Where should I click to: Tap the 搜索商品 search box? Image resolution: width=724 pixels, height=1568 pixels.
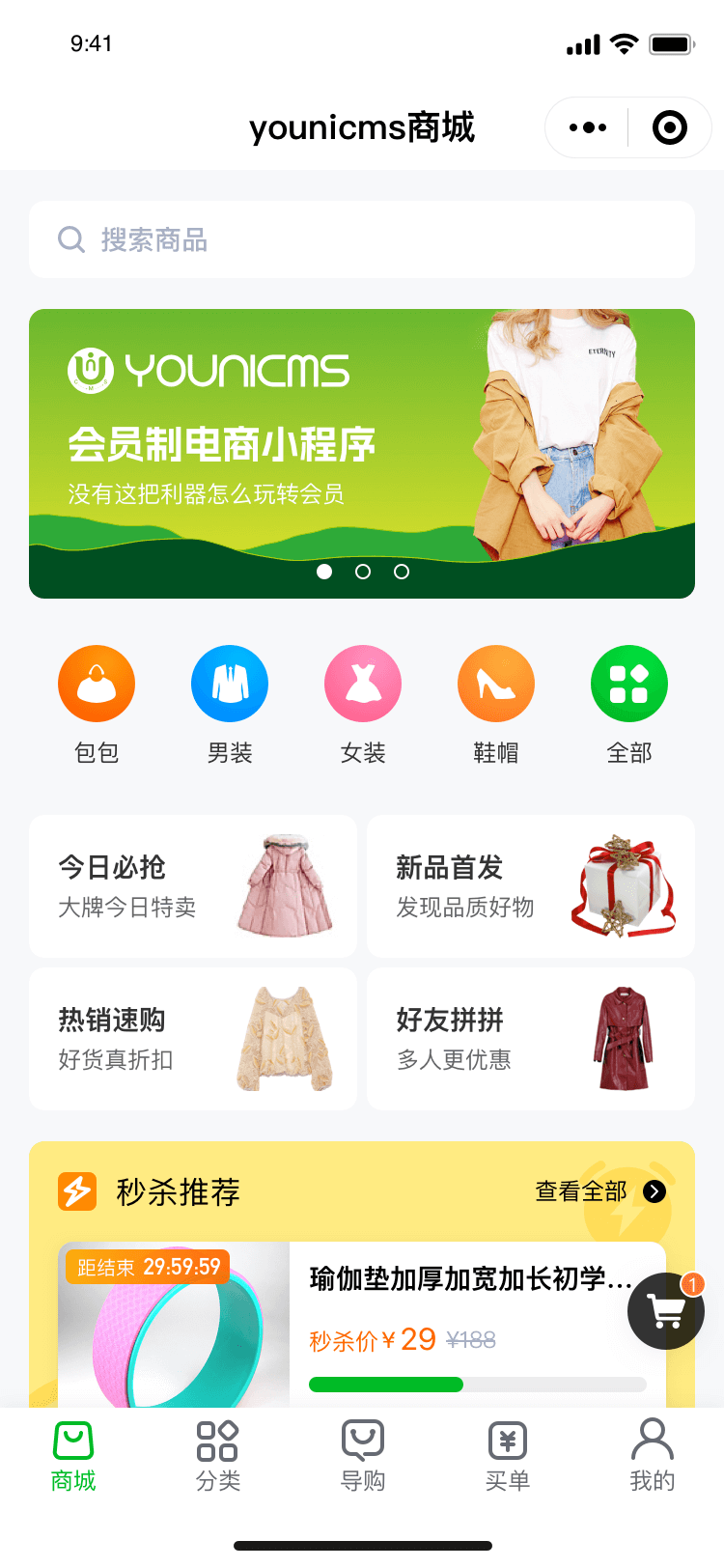362,239
